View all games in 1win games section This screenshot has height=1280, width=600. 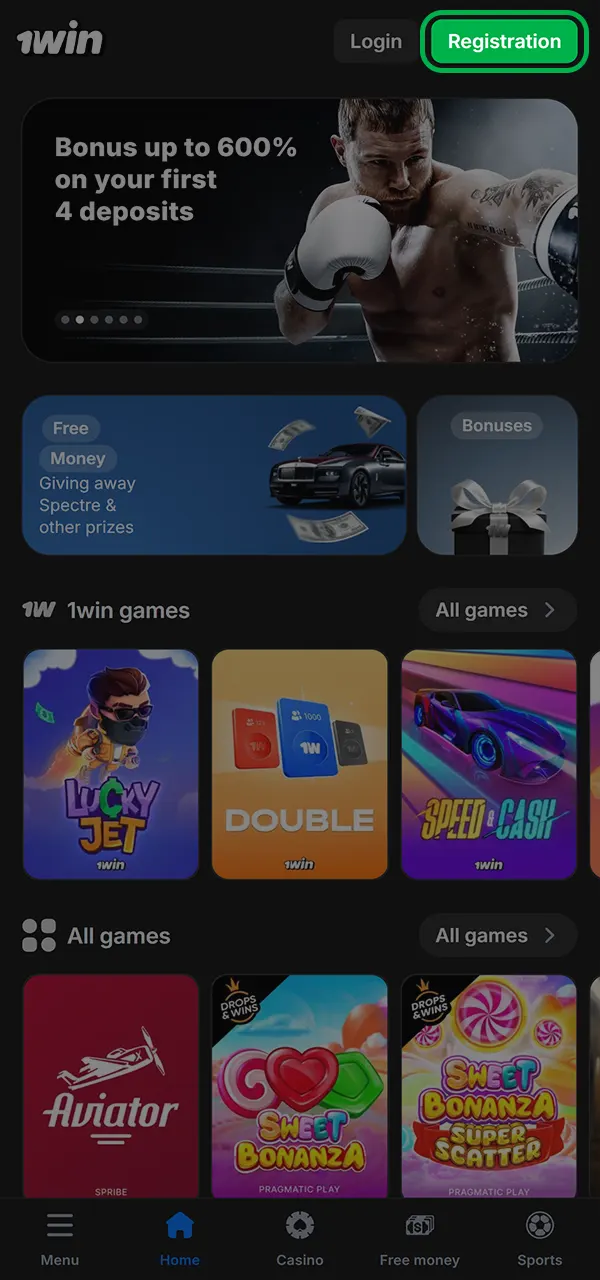coord(496,610)
